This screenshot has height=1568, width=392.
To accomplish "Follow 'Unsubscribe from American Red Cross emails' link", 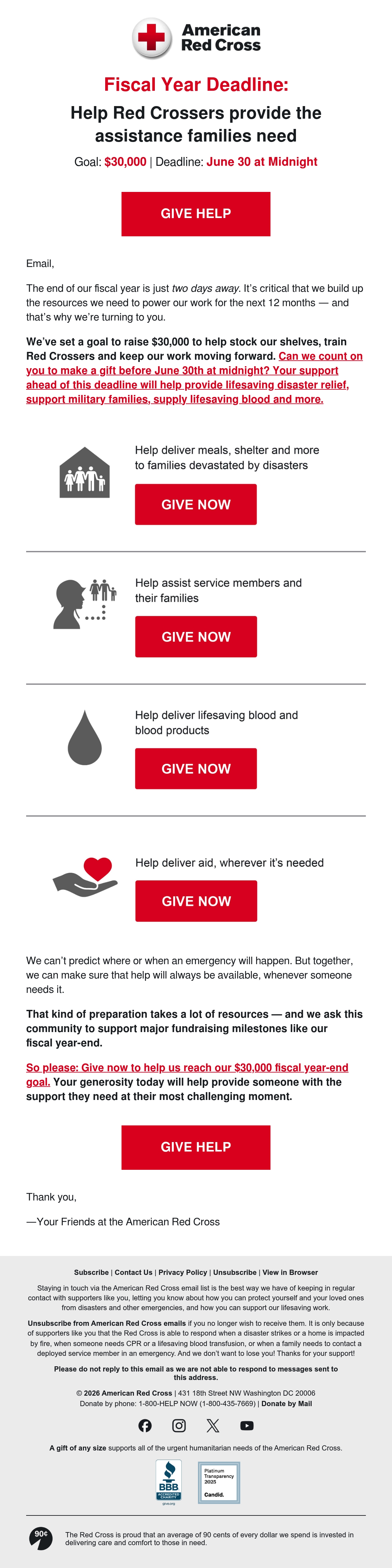I will (107, 1323).
